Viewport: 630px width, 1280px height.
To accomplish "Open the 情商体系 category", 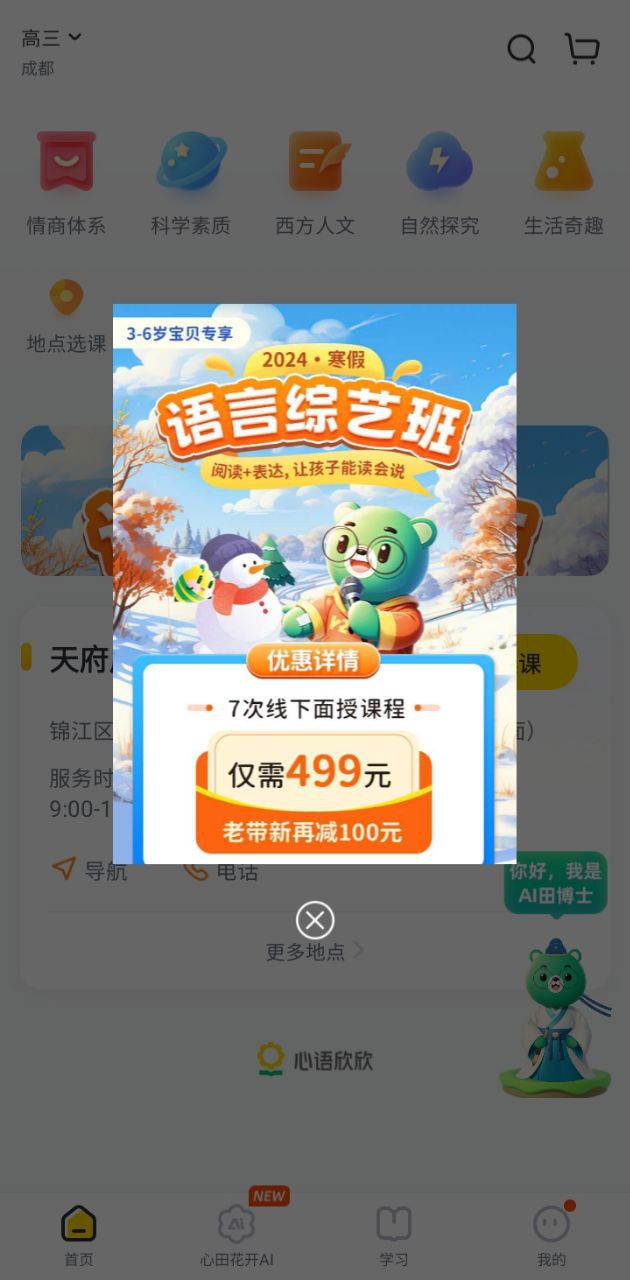I will [x=66, y=183].
